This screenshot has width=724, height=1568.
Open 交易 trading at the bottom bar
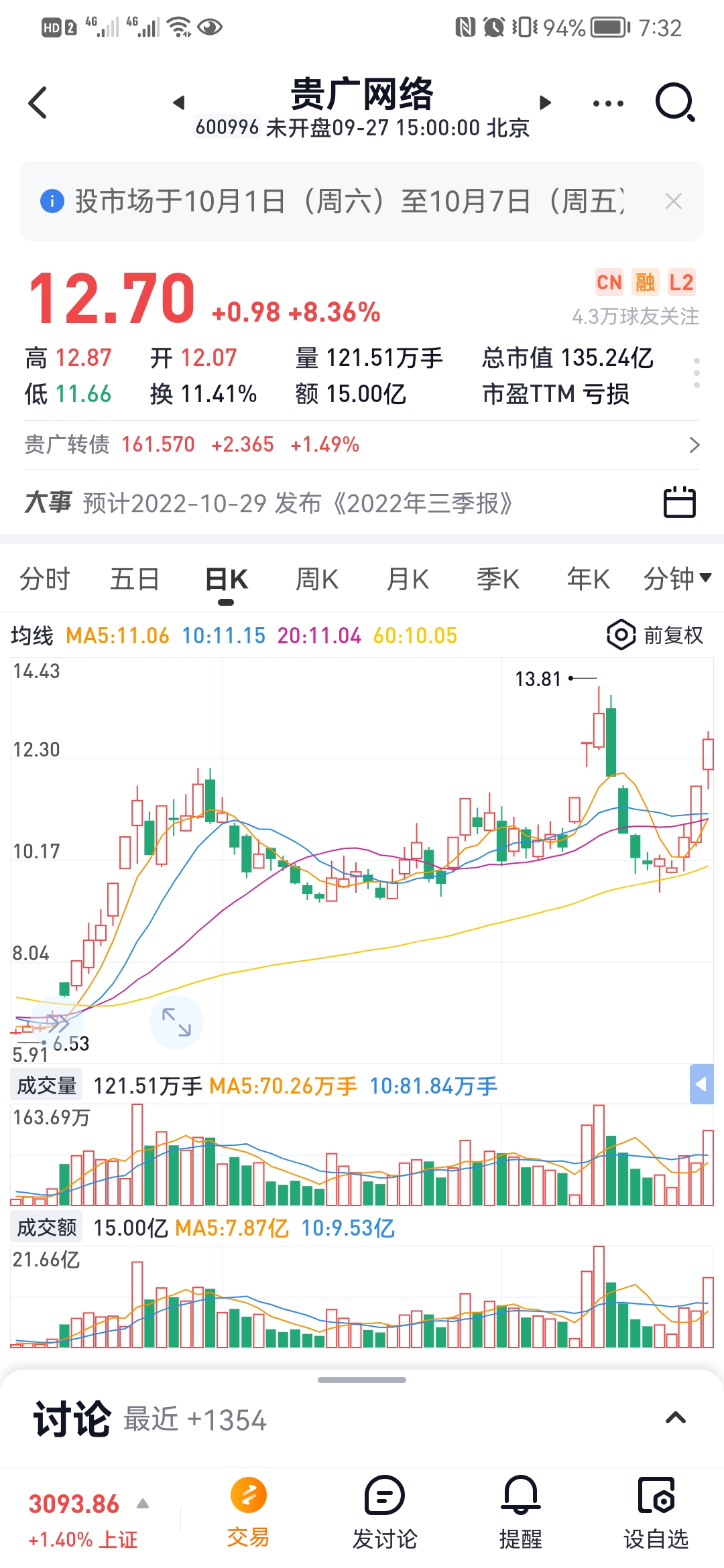tap(248, 1514)
